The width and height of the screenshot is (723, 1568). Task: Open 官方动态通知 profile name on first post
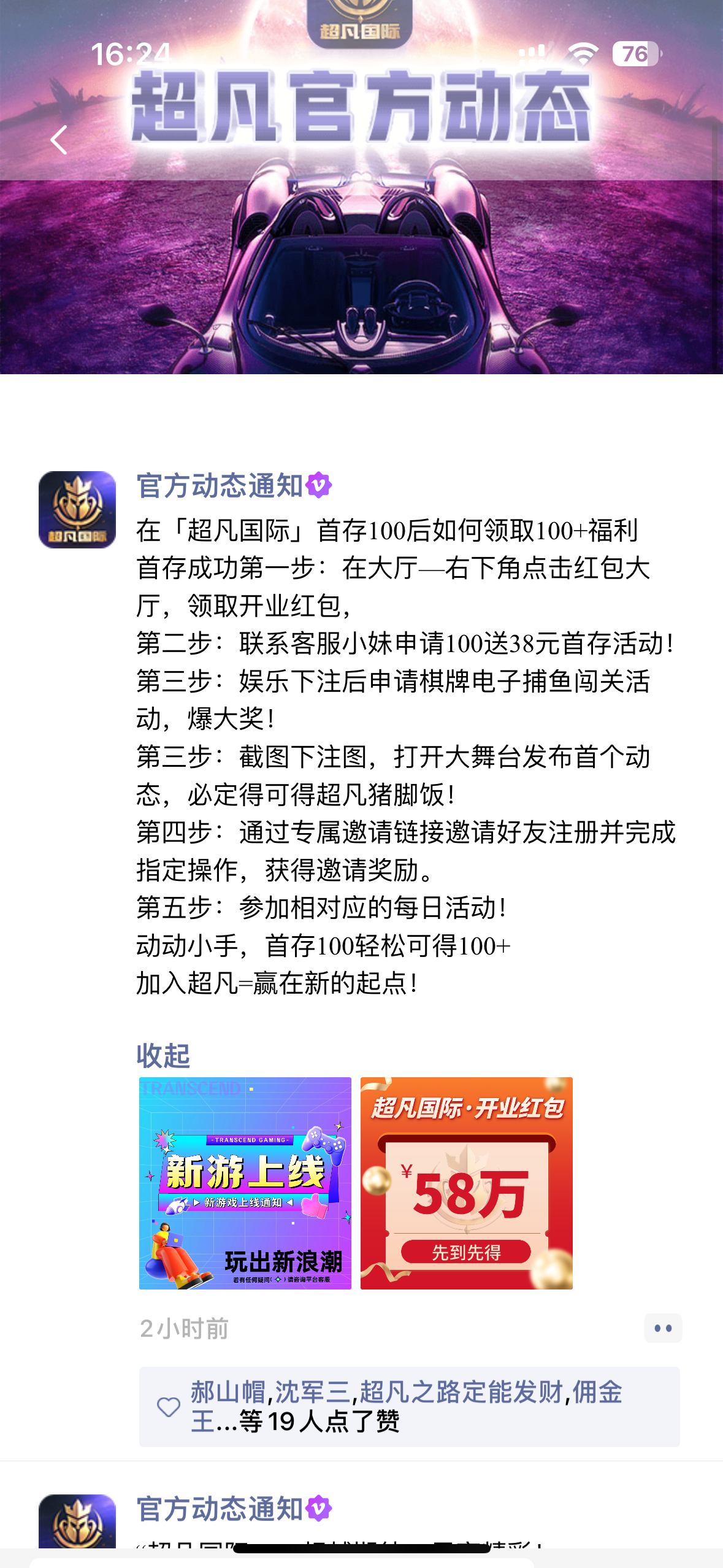[x=220, y=485]
